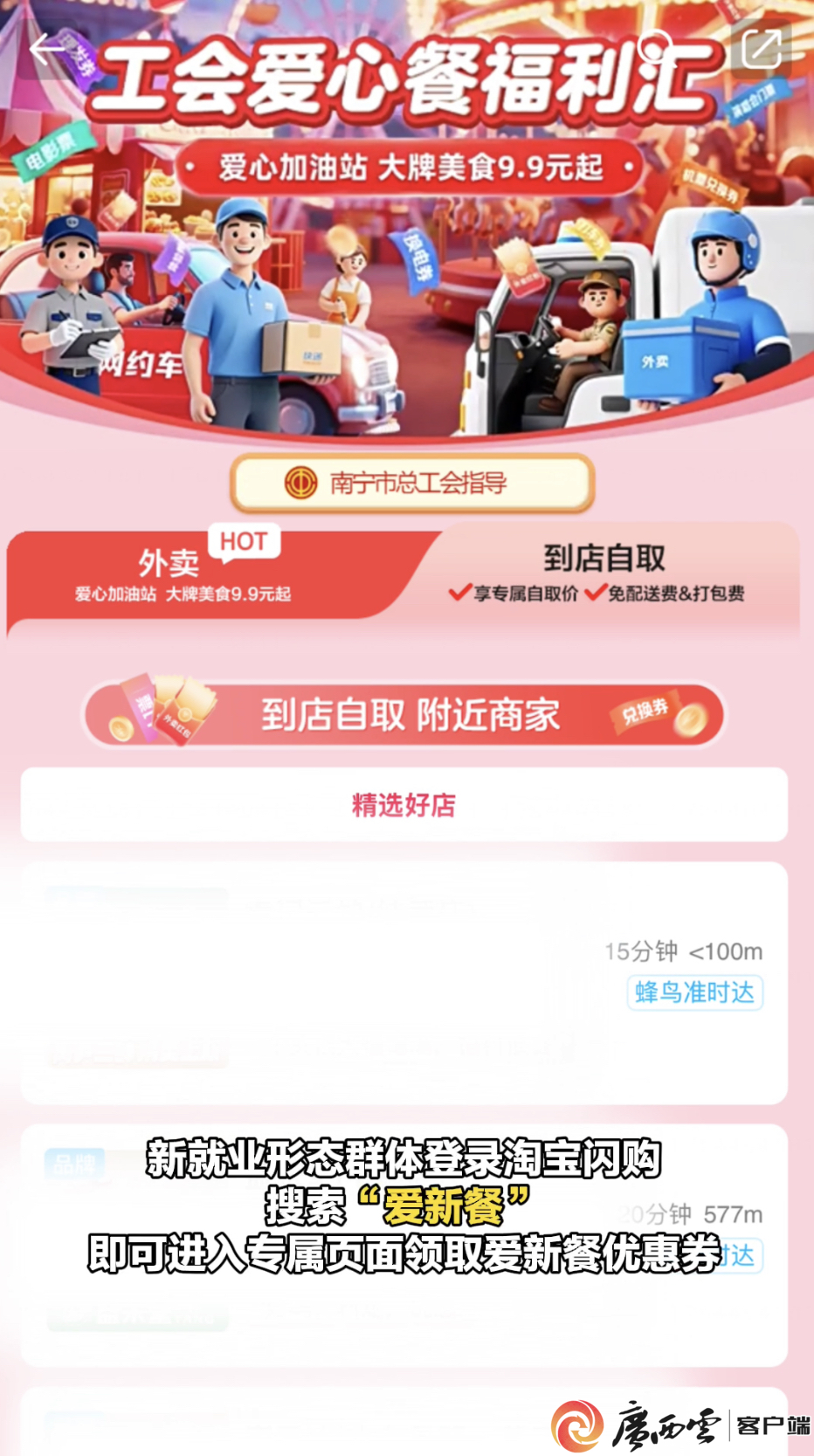The image size is (814, 1456).
Task: Open the store card showing 577m distance
Action: (x=404, y=1244)
